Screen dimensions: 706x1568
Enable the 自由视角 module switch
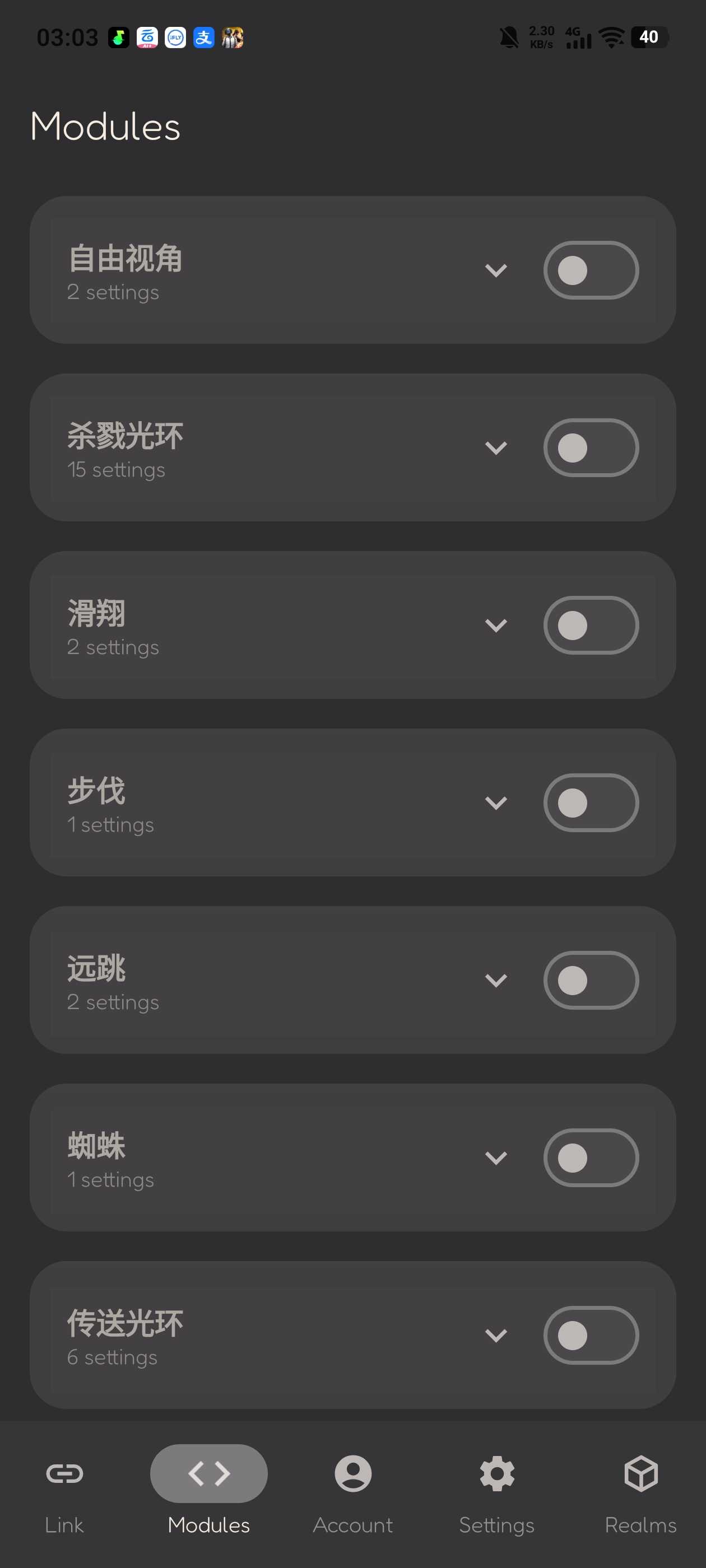pyautogui.click(x=590, y=270)
